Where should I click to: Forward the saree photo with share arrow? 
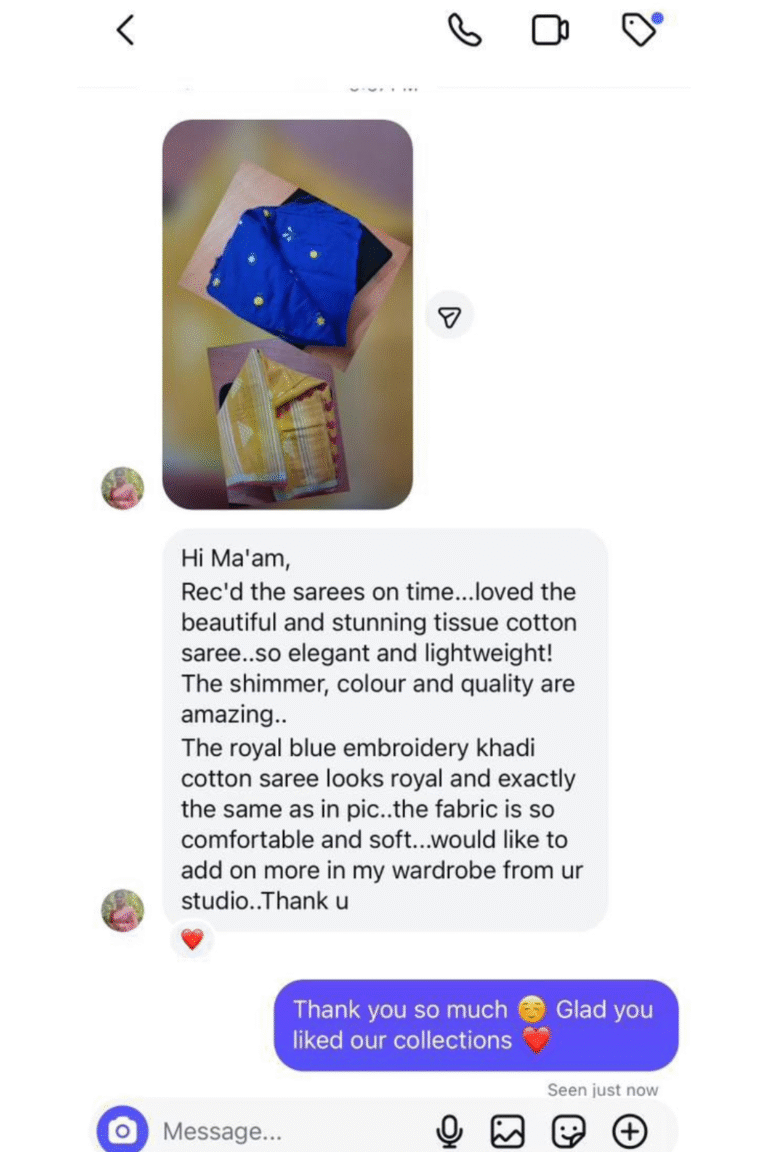(450, 317)
